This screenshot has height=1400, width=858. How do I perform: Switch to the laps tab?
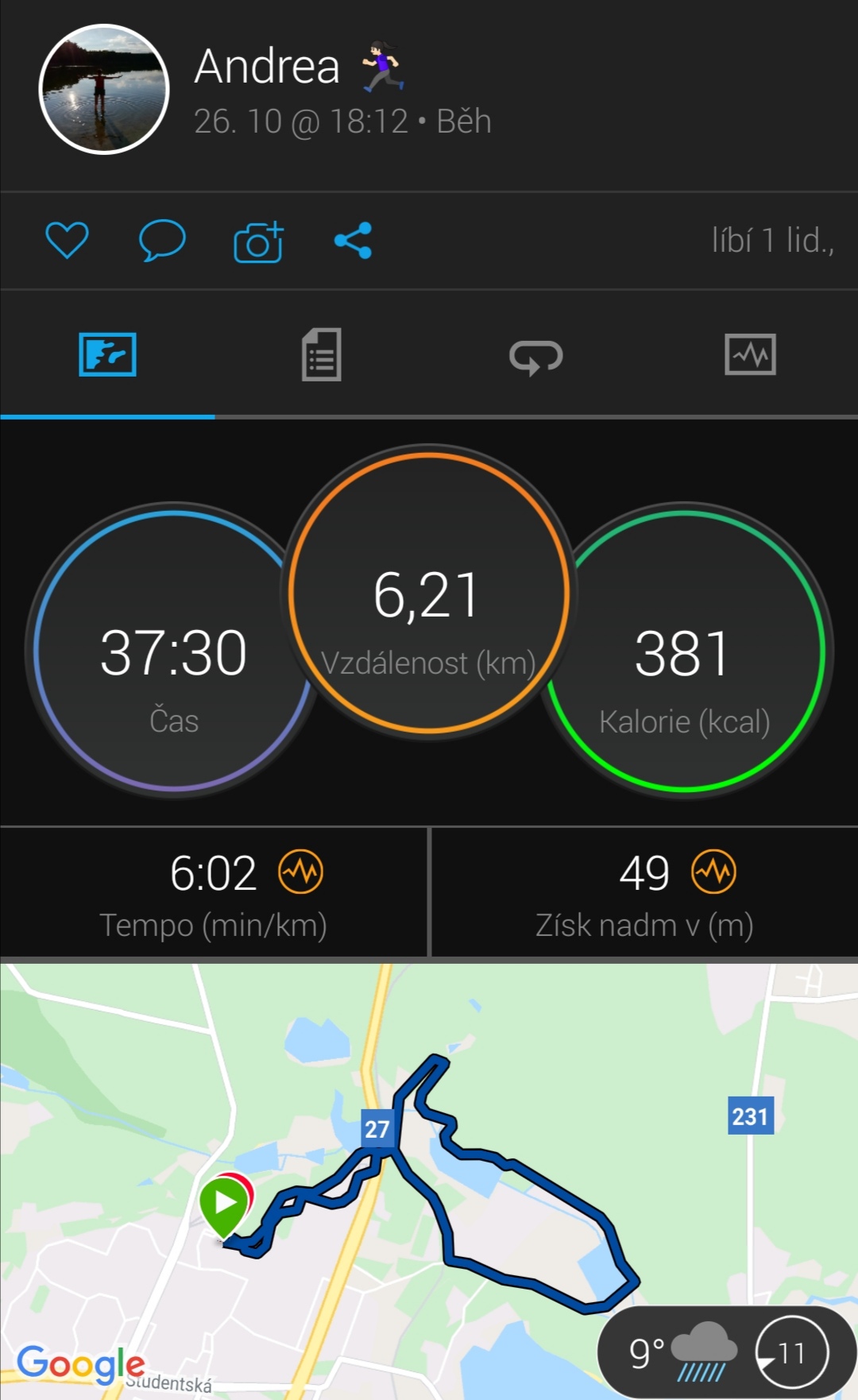click(x=536, y=357)
